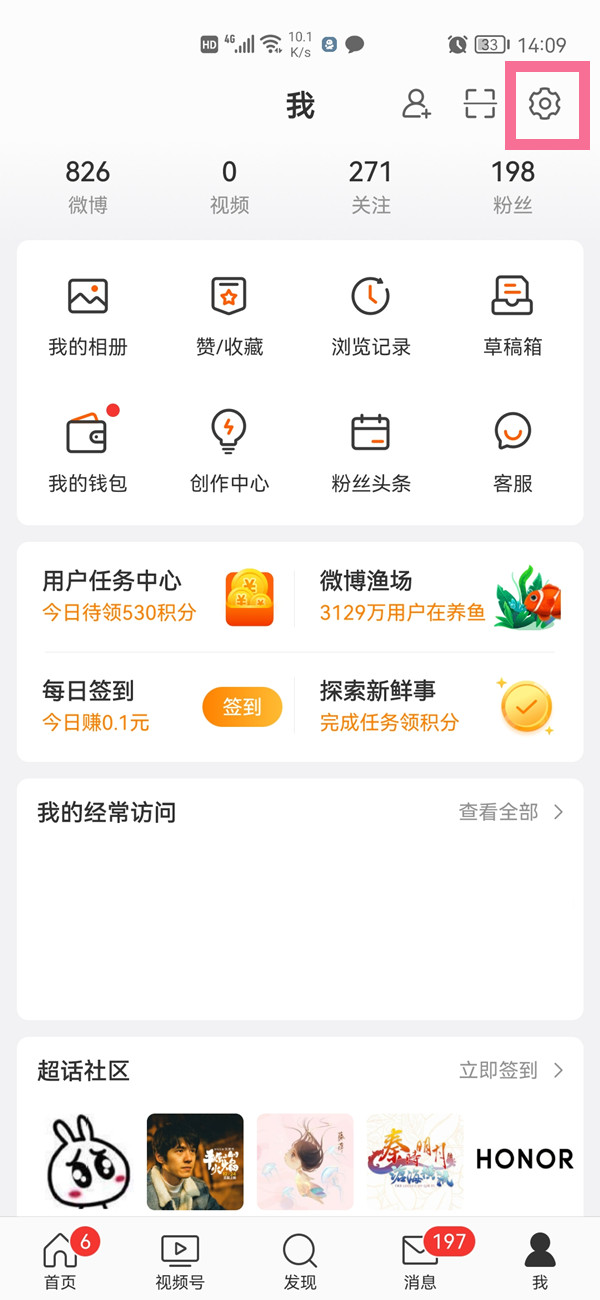View 浏览记录 browsing history
600x1300 pixels.
pyautogui.click(x=371, y=316)
